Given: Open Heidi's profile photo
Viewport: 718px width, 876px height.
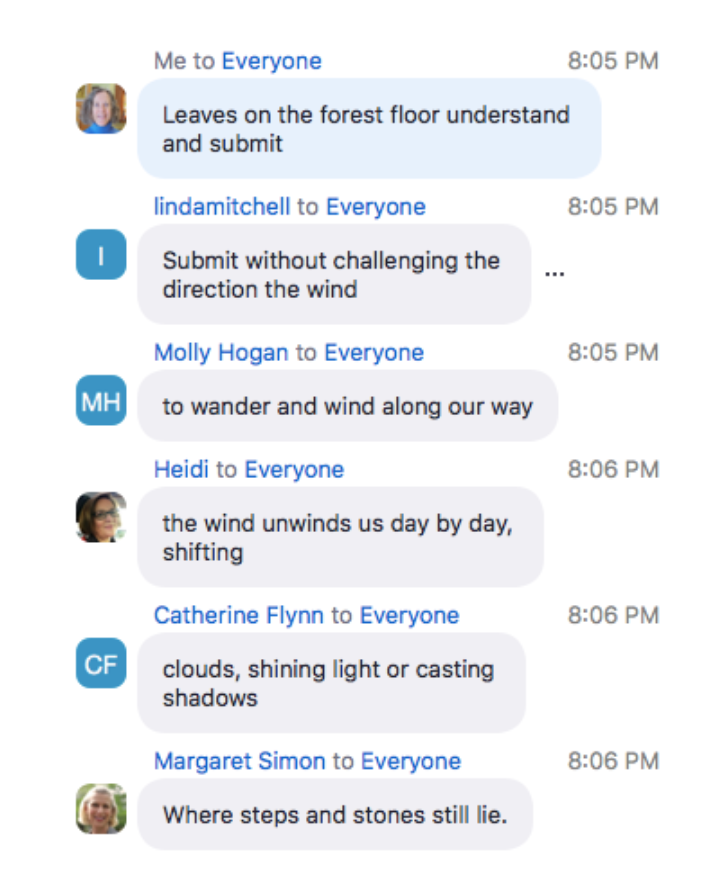Looking at the screenshot, I should pos(101,517).
